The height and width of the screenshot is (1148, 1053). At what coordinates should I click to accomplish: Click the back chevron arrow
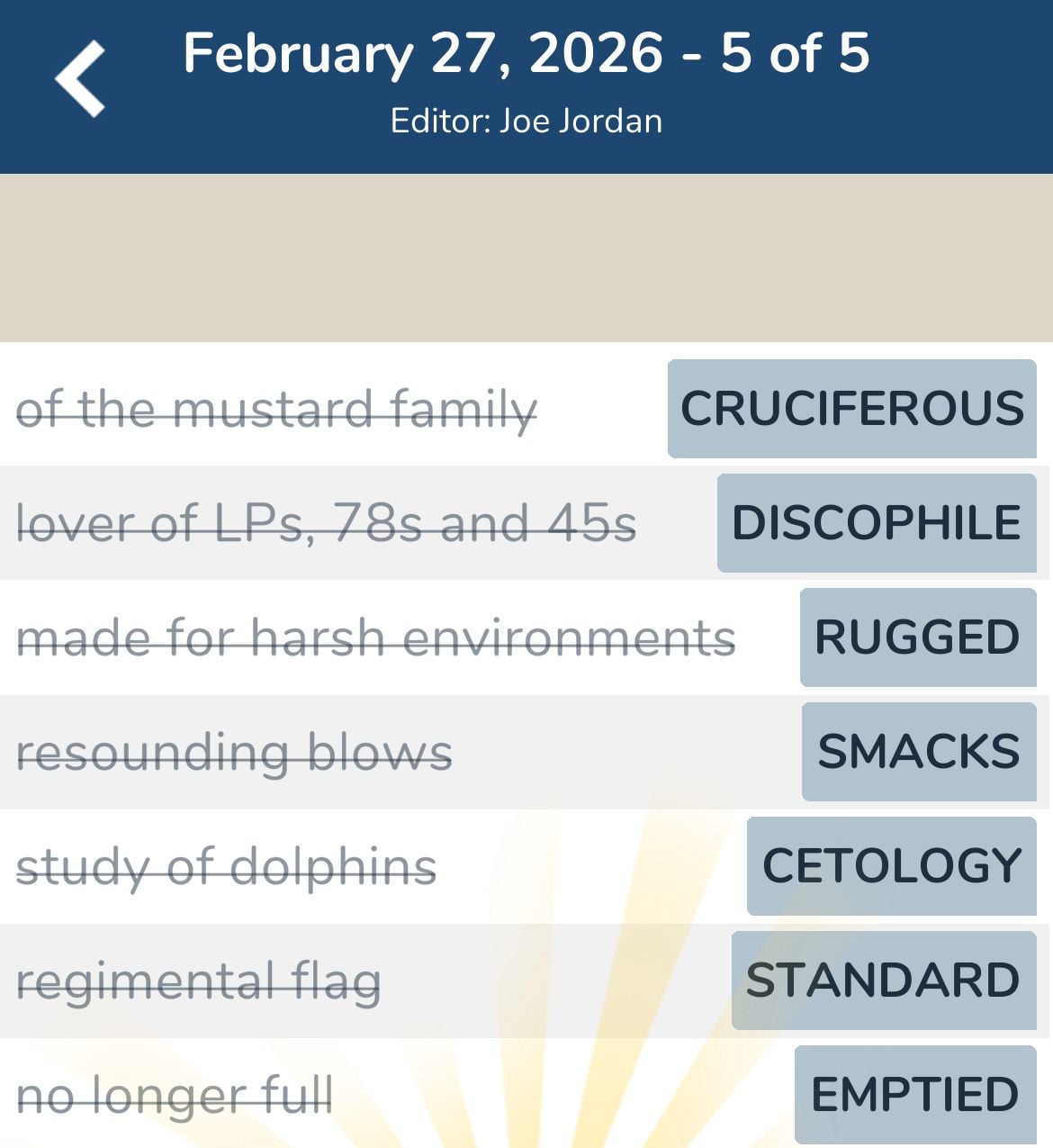81,79
